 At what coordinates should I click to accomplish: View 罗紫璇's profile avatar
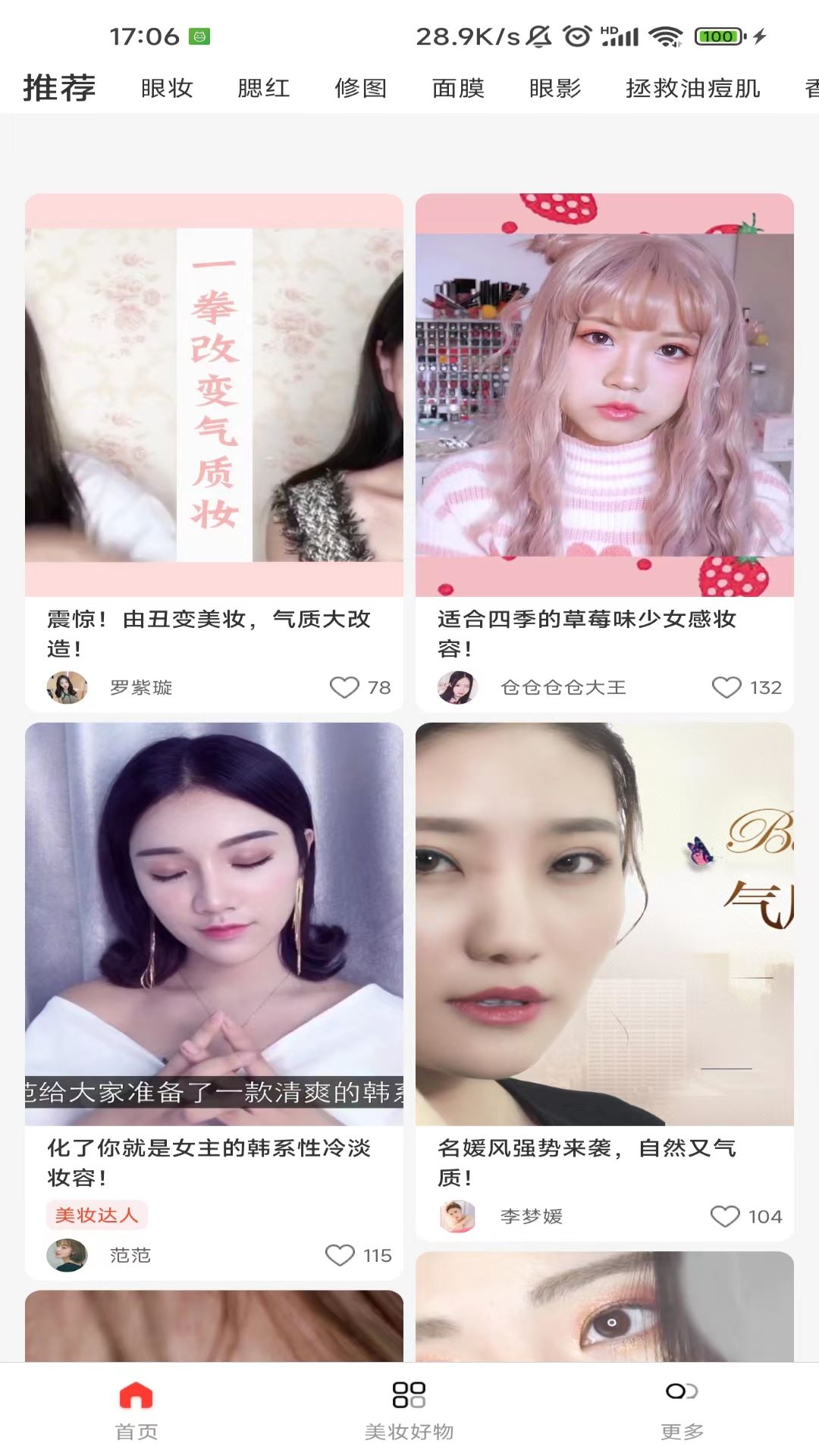coord(67,687)
